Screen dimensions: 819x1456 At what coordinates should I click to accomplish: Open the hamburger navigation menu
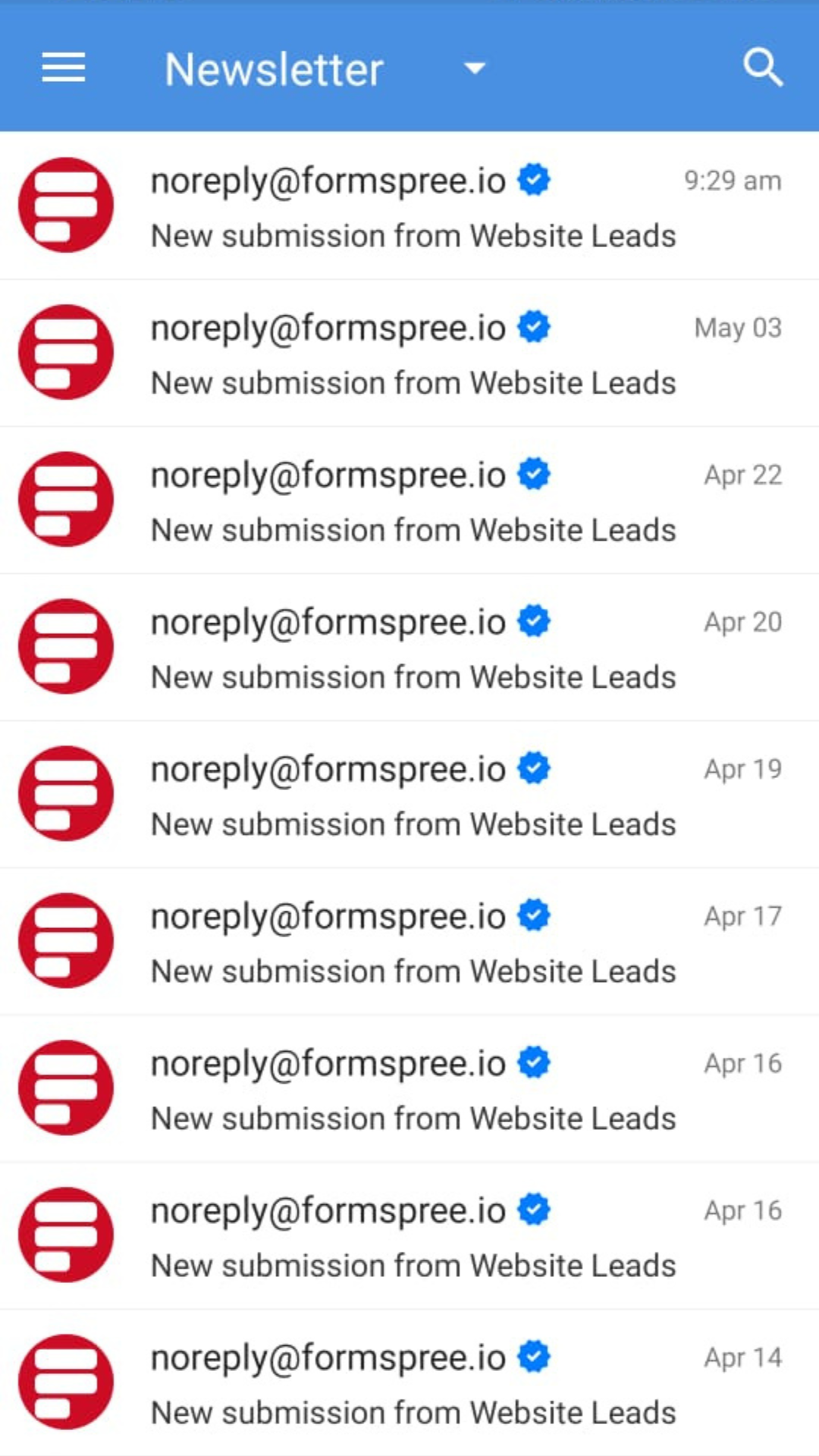pos(64,68)
